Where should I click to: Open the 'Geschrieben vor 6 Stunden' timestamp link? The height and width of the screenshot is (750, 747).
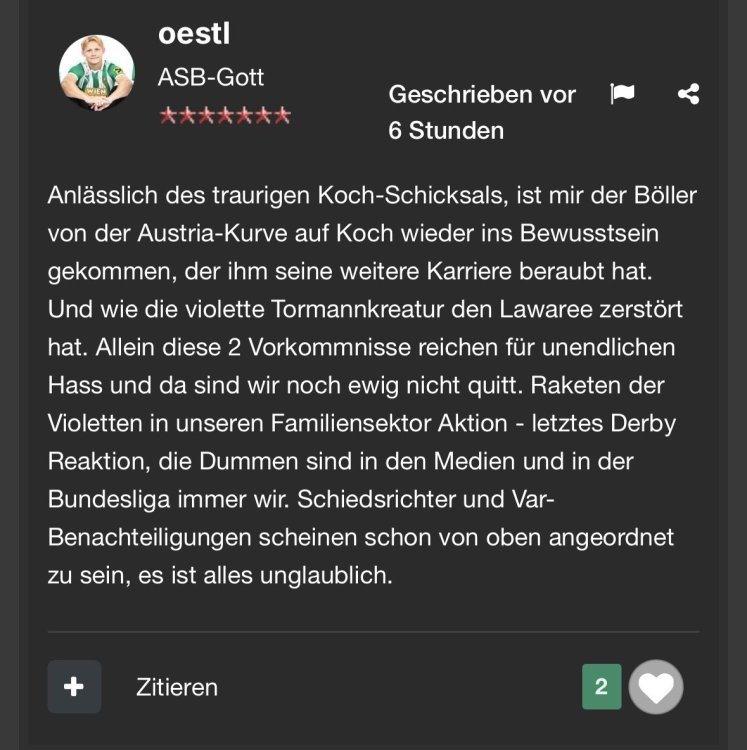(x=481, y=112)
